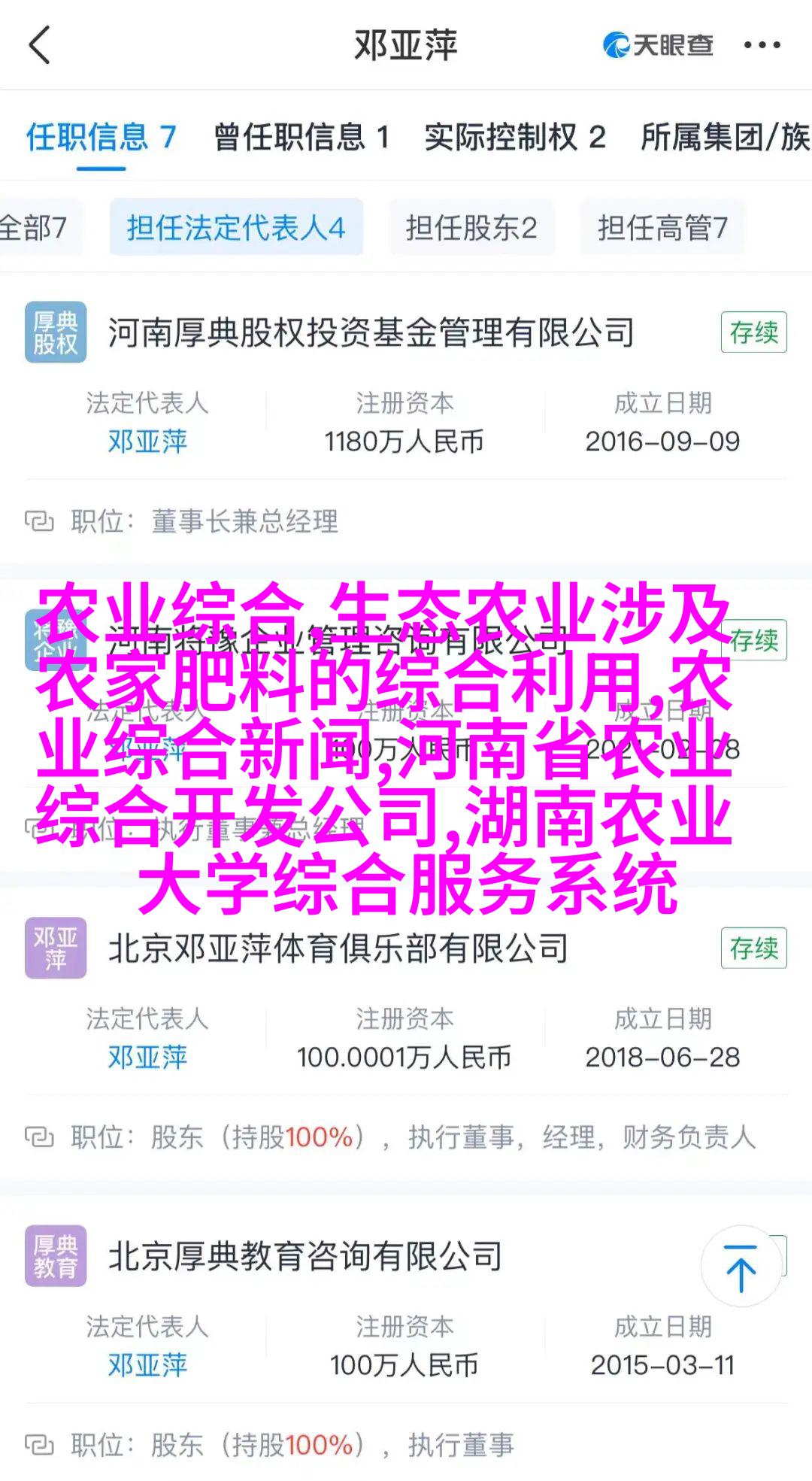Open 北京邓亚萍体育俱乐部有限公司 details
The height and width of the screenshot is (1481, 812).
(338, 948)
